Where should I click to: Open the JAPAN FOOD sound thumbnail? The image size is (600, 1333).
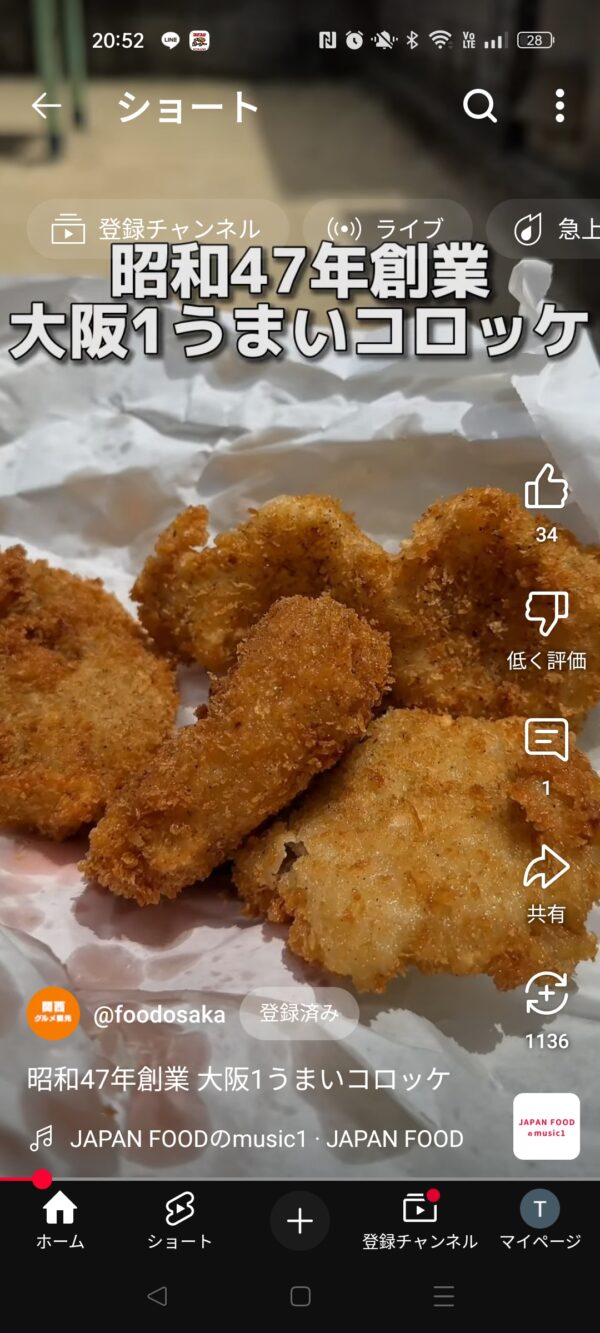[546, 1126]
